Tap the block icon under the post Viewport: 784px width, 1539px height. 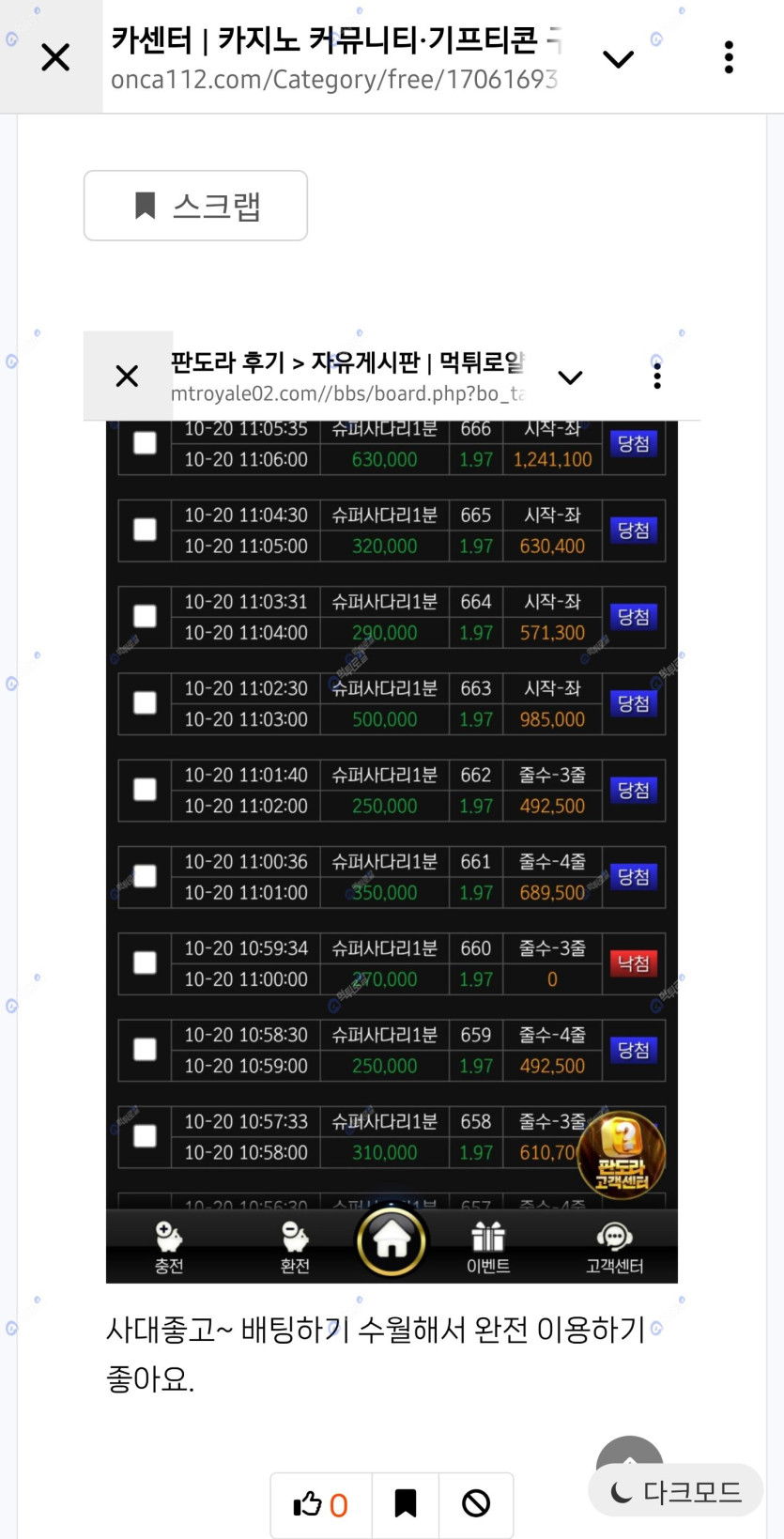(x=476, y=1504)
